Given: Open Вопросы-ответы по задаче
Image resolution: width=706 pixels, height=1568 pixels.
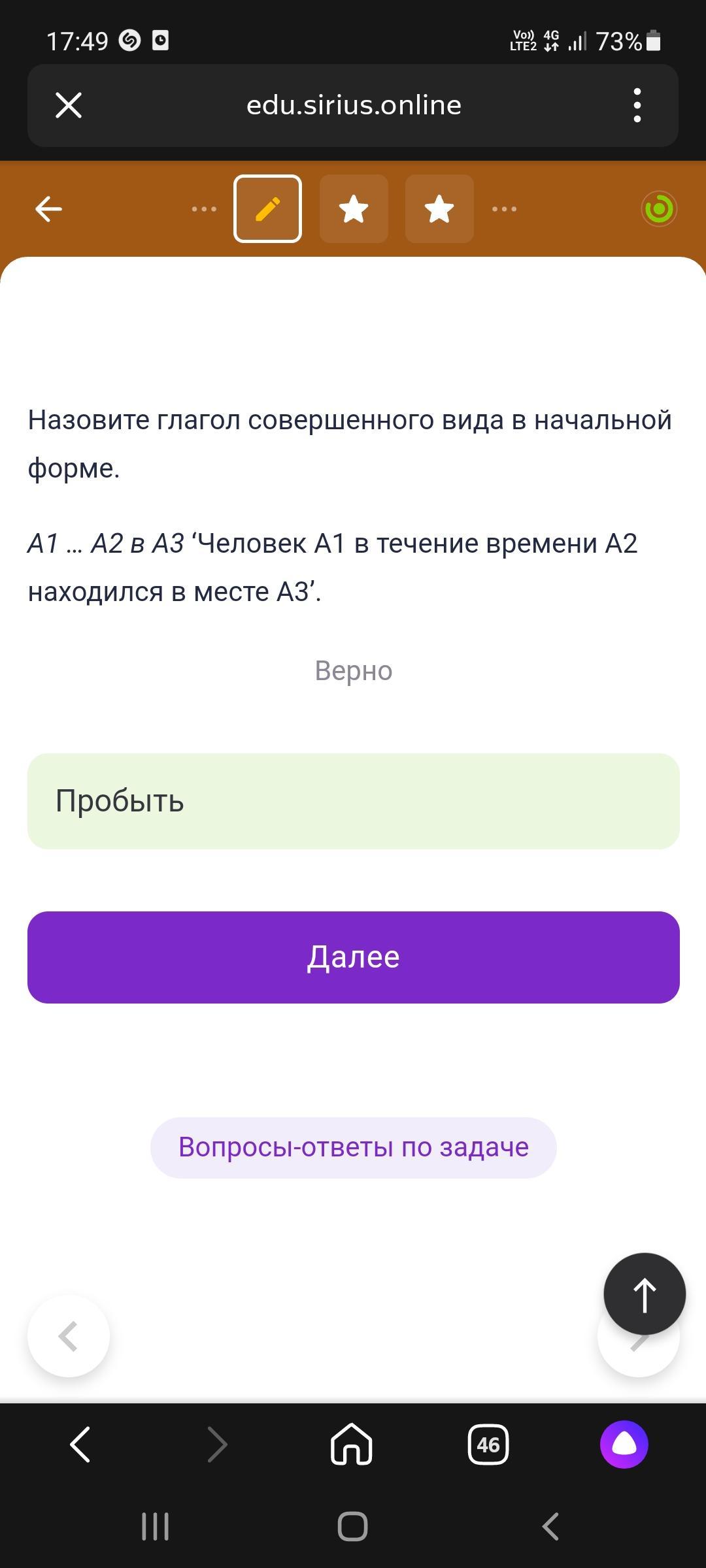Looking at the screenshot, I should [354, 1147].
